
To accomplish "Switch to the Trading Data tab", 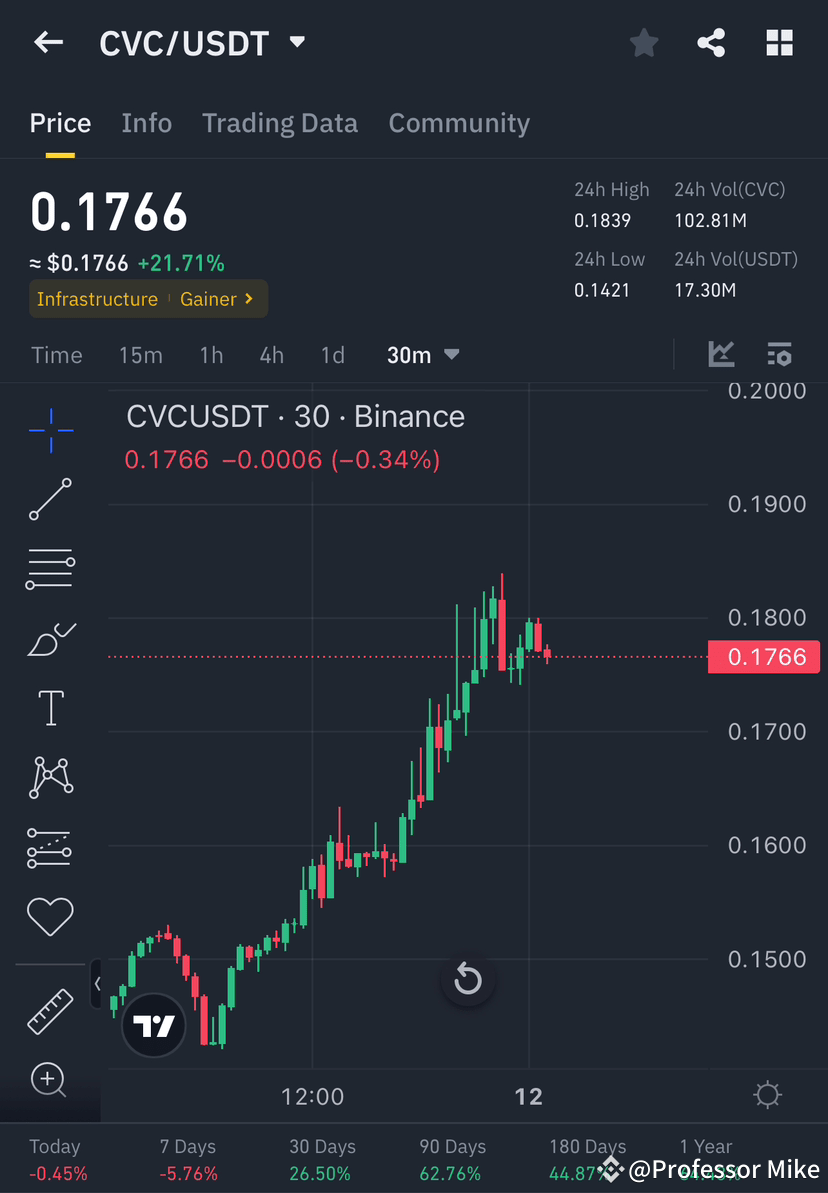I will pyautogui.click(x=280, y=122).
